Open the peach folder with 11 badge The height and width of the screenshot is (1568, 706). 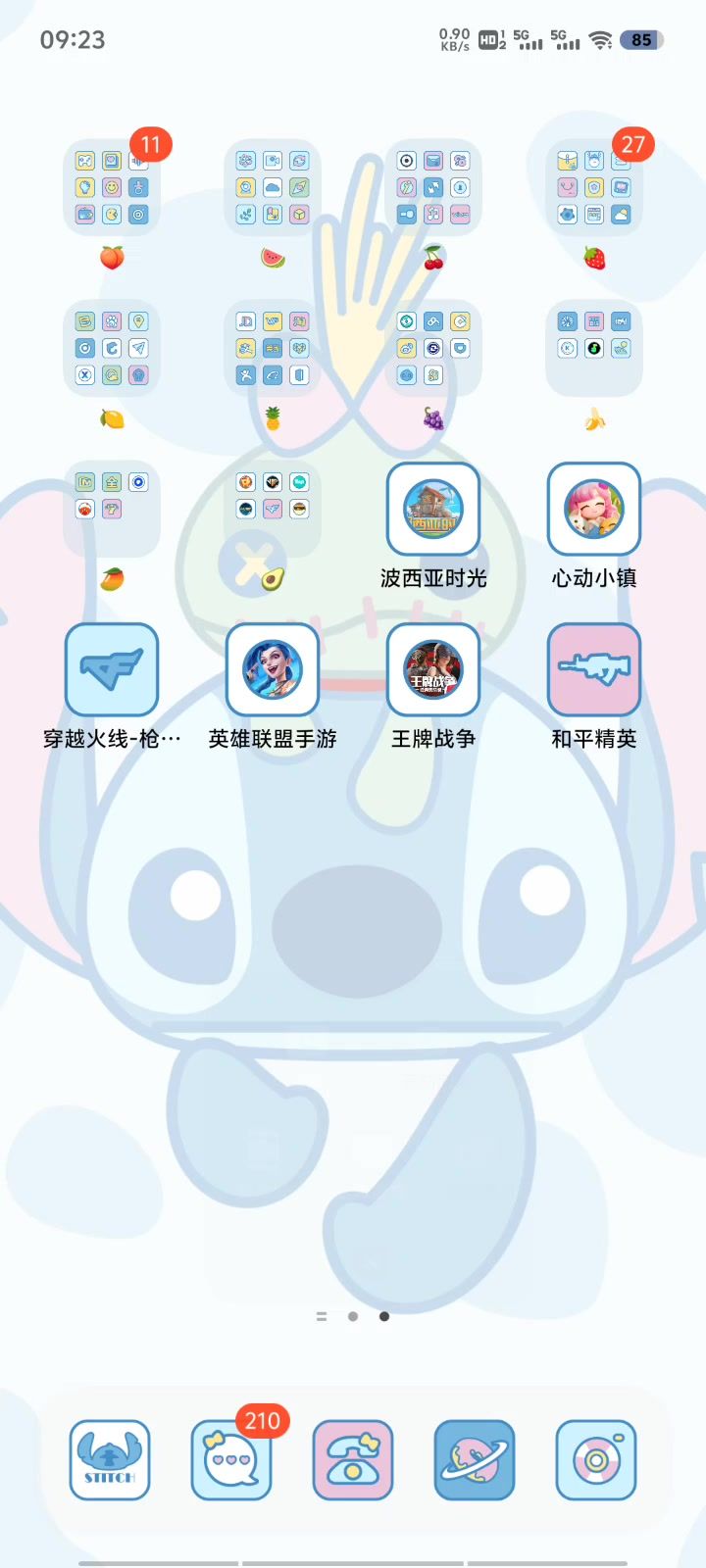tap(112, 187)
